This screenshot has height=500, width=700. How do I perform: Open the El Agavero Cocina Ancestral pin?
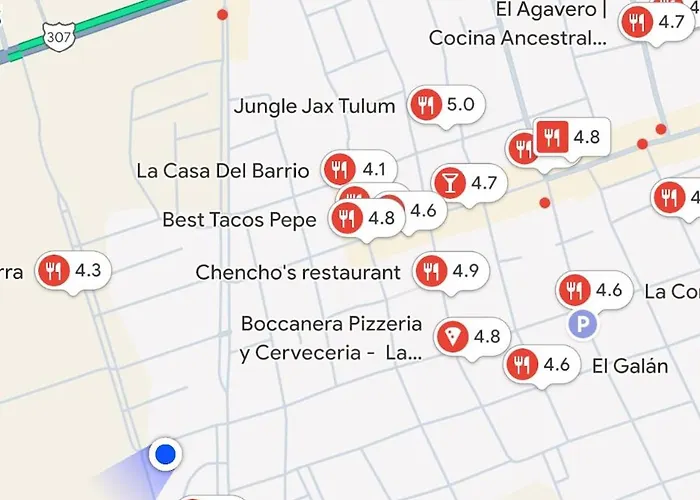tap(636, 20)
